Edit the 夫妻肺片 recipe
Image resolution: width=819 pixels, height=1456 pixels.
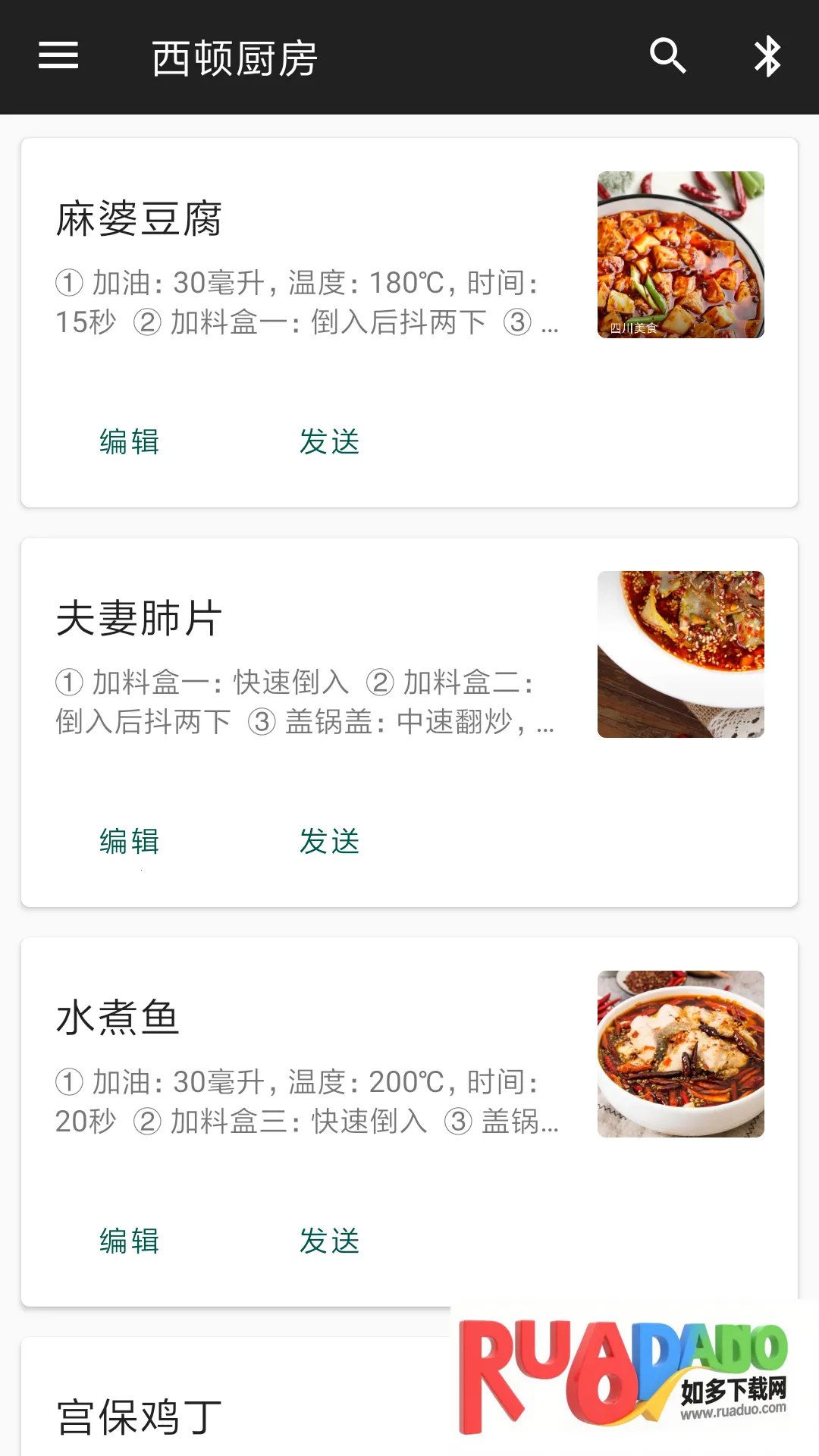click(x=130, y=841)
